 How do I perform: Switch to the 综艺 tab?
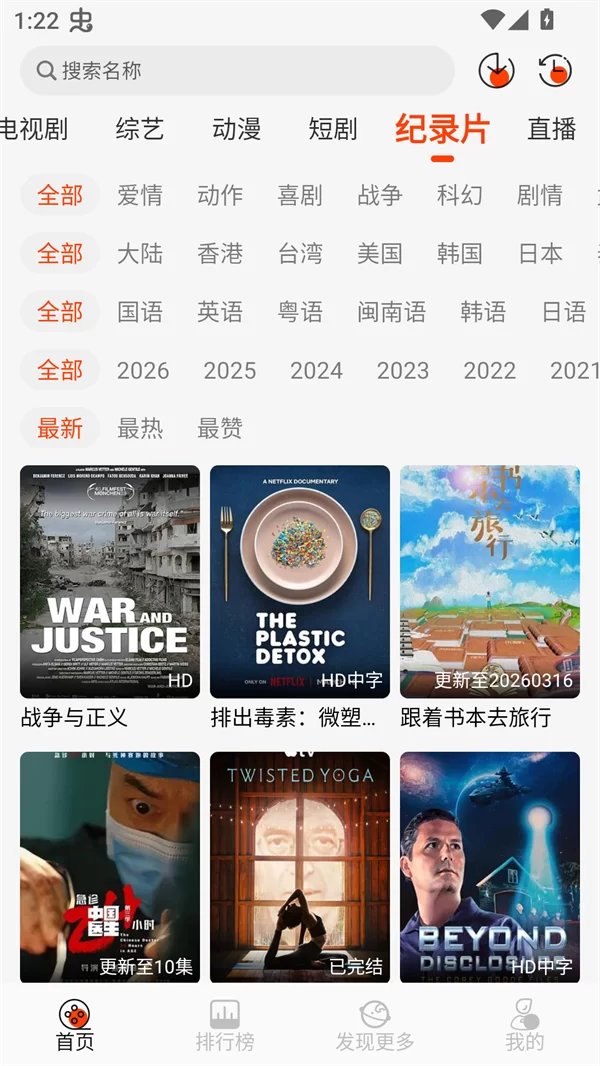140,129
